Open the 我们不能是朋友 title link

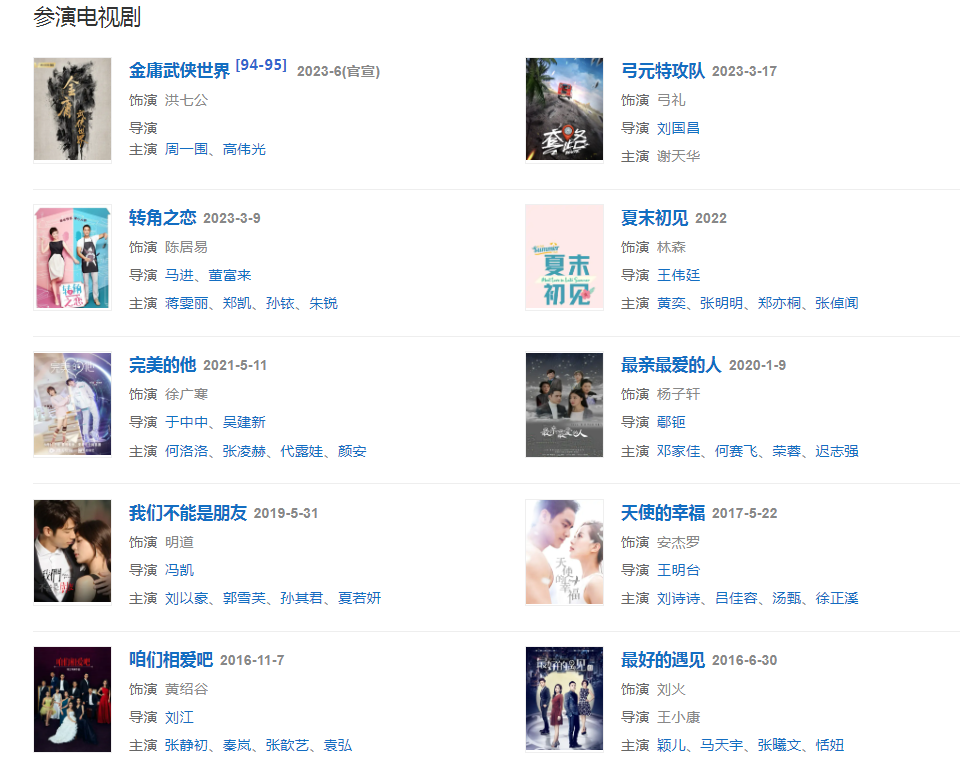click(x=187, y=513)
